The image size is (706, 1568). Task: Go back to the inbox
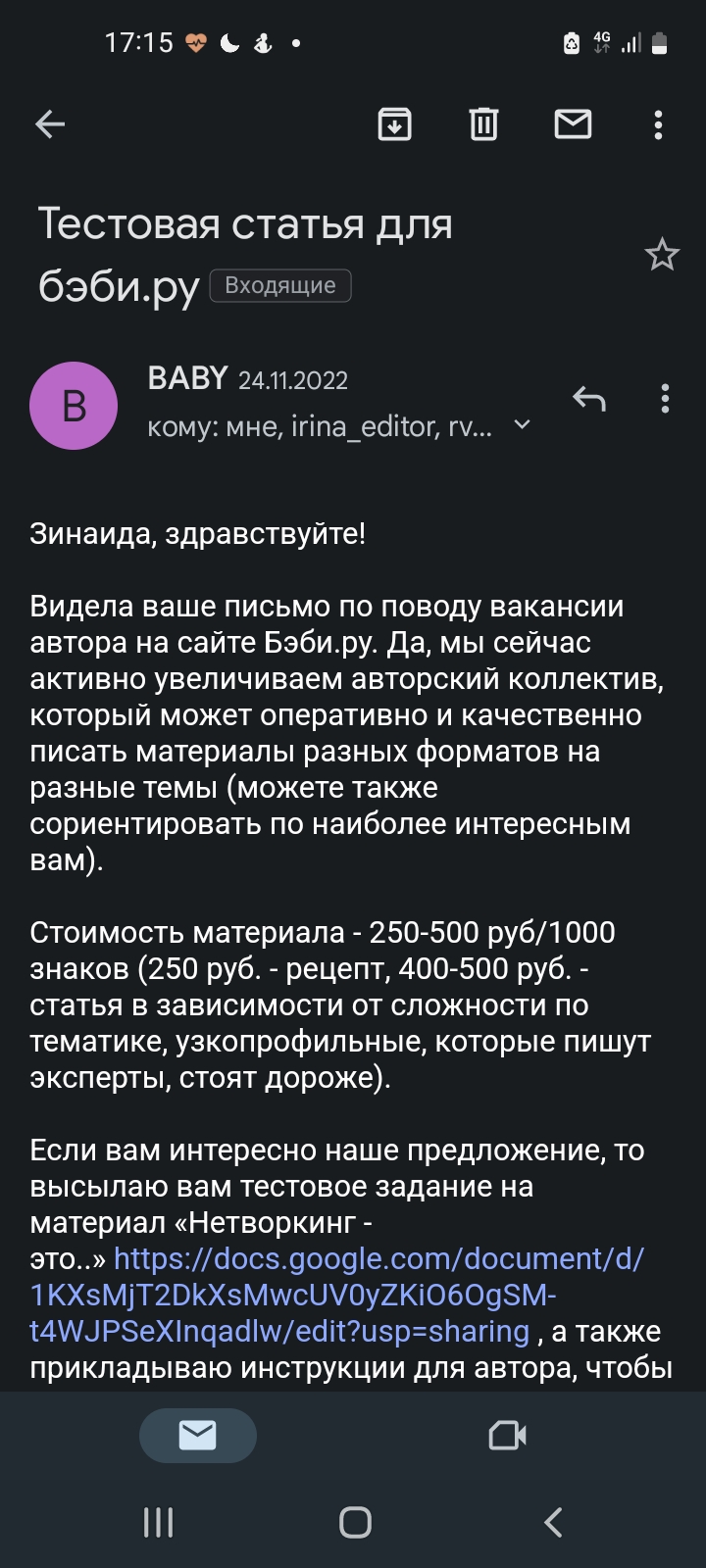click(x=50, y=124)
